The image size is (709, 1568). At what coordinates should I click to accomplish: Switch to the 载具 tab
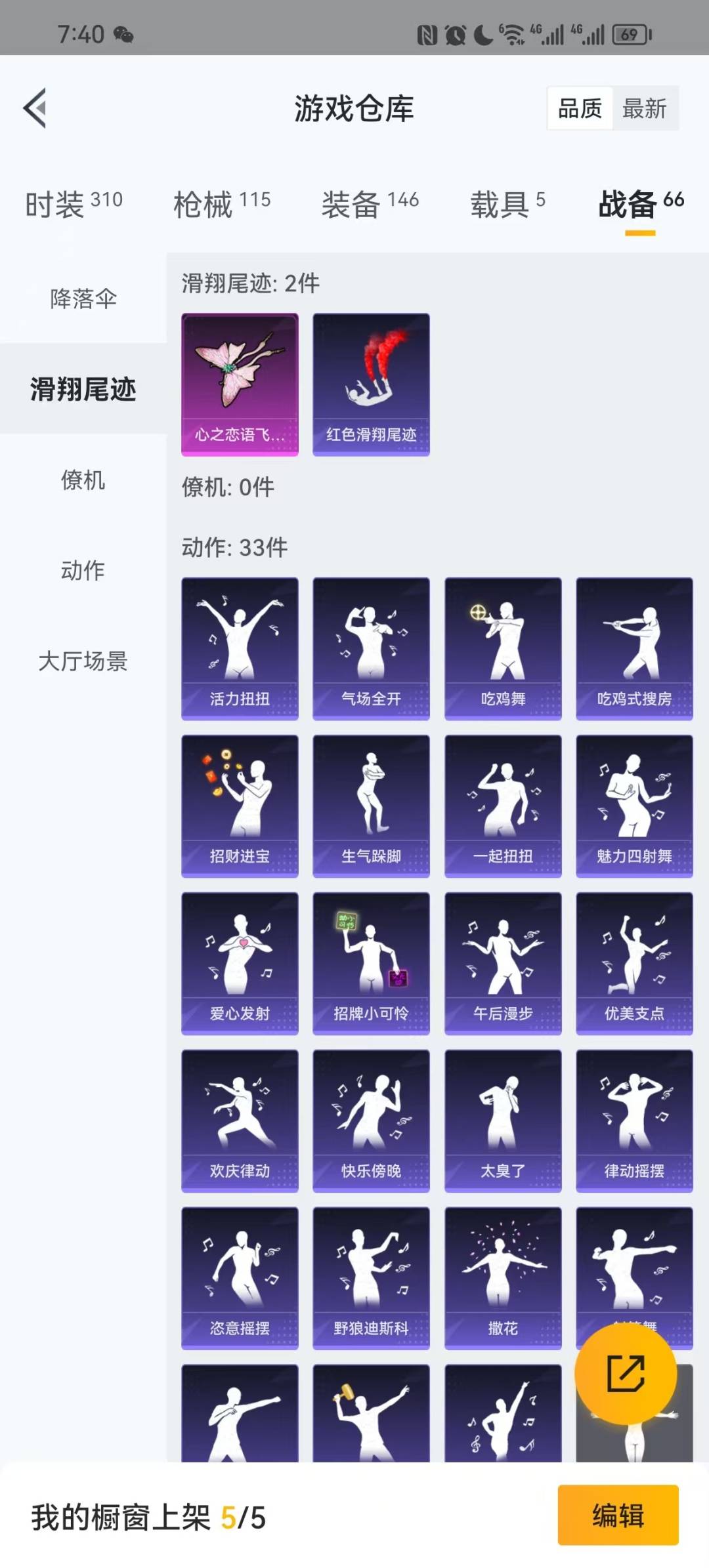(x=507, y=204)
